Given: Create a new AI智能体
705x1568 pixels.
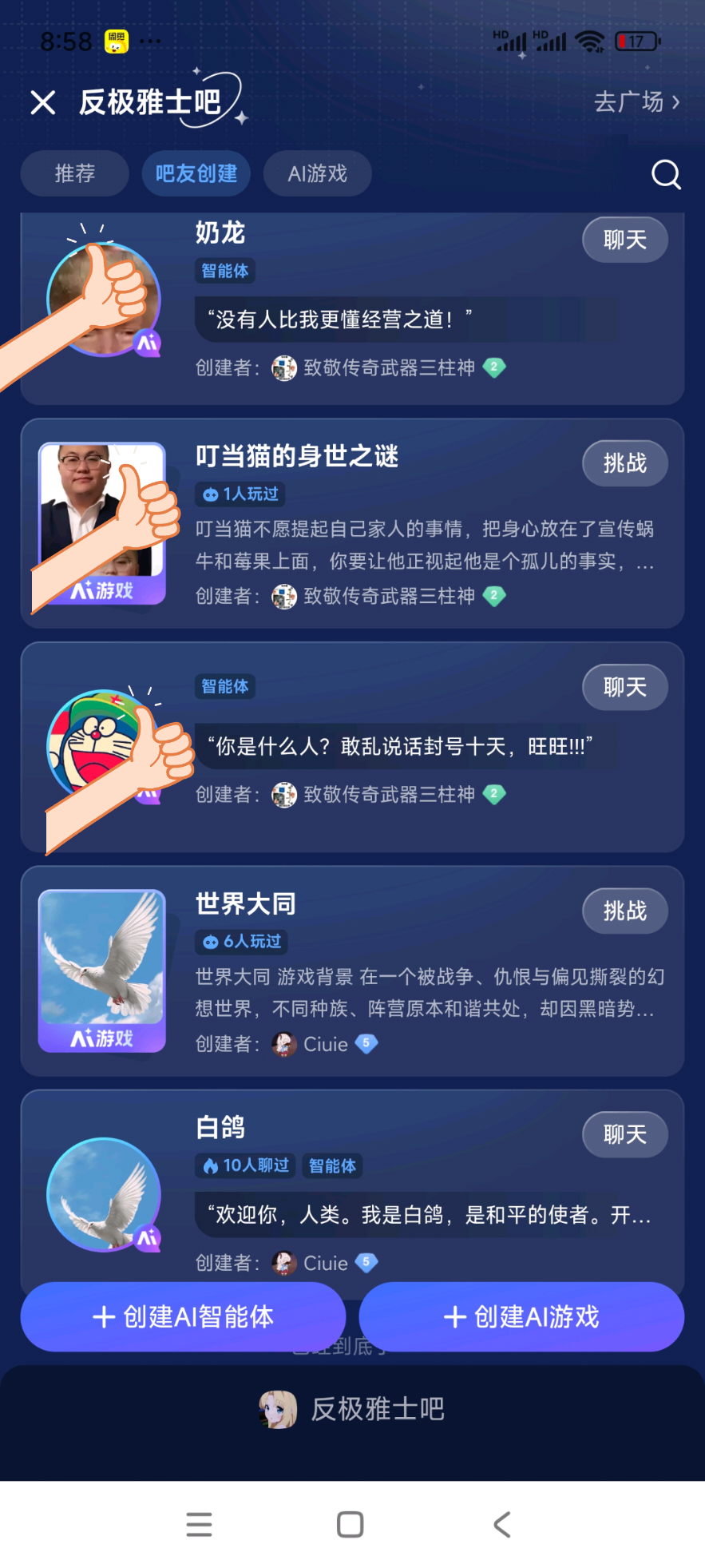Looking at the screenshot, I should [183, 1316].
